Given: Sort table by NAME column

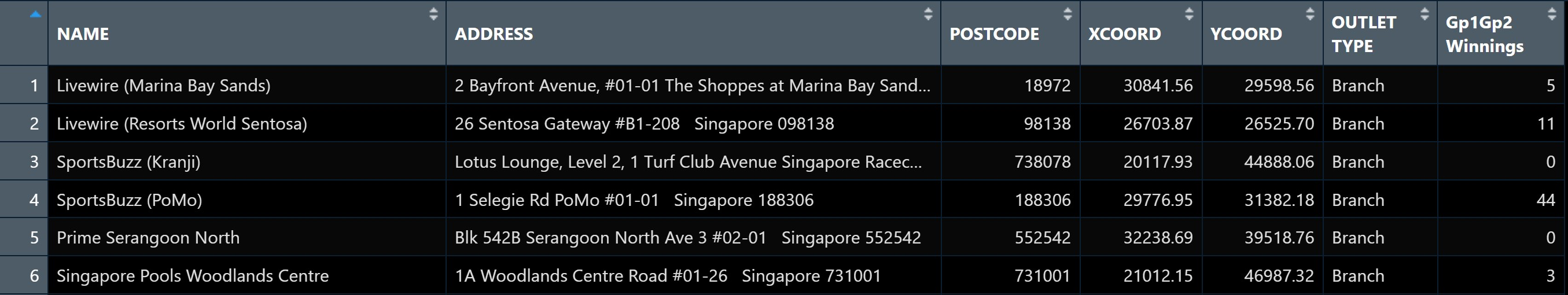Looking at the screenshot, I should click(x=433, y=14).
